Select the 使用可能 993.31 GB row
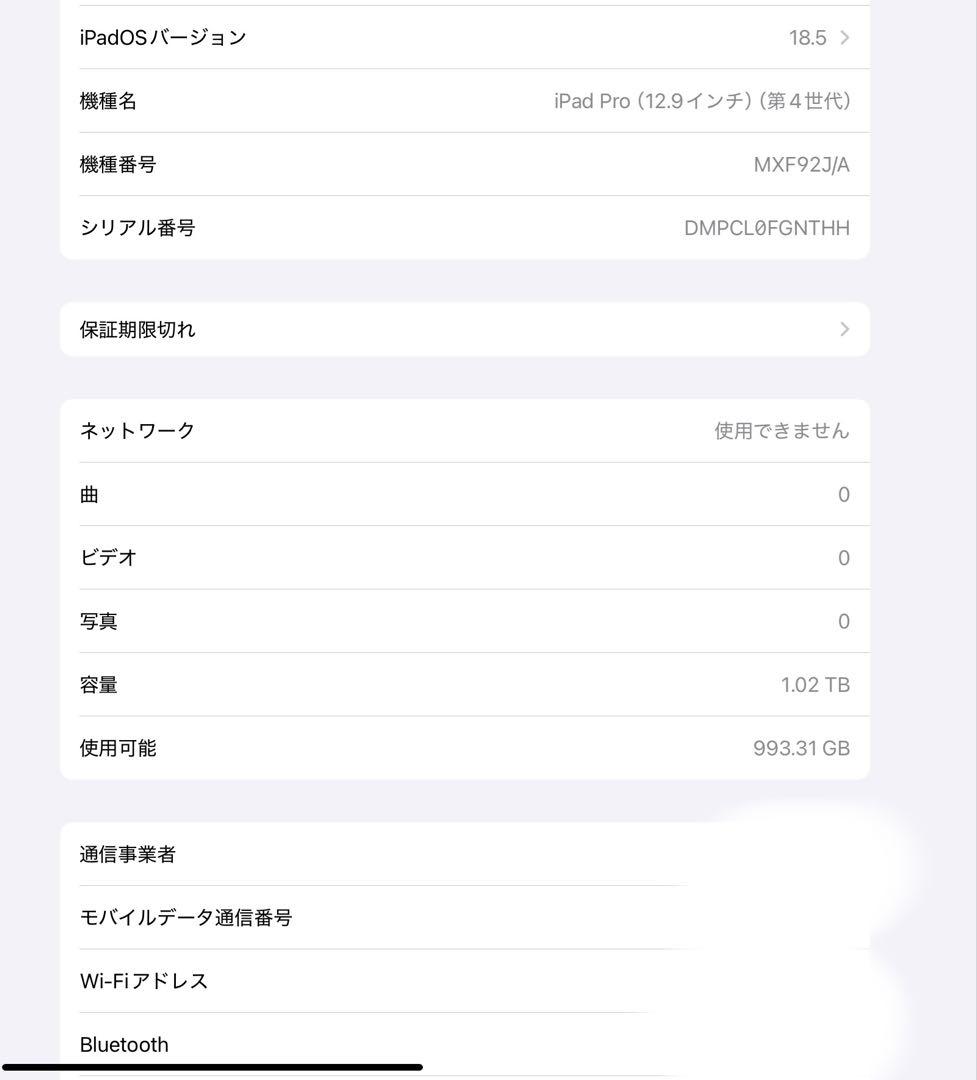Viewport: 977px width, 1080px height. click(x=465, y=747)
